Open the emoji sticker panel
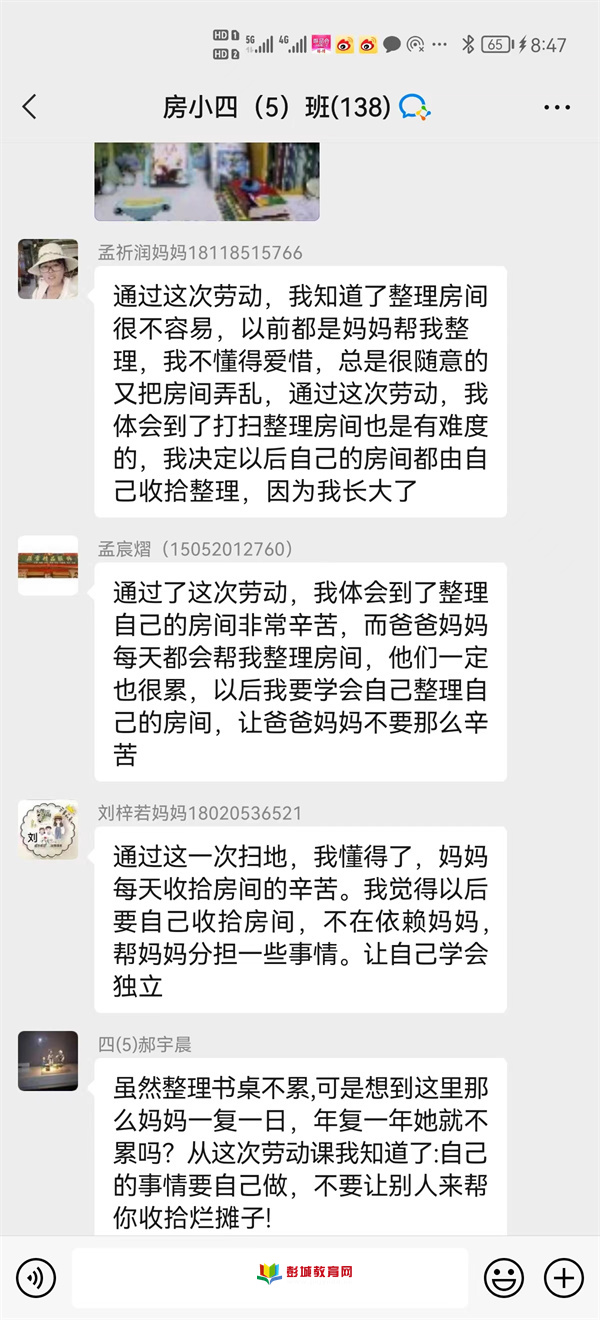This screenshot has height=1320, width=600. tap(504, 1277)
